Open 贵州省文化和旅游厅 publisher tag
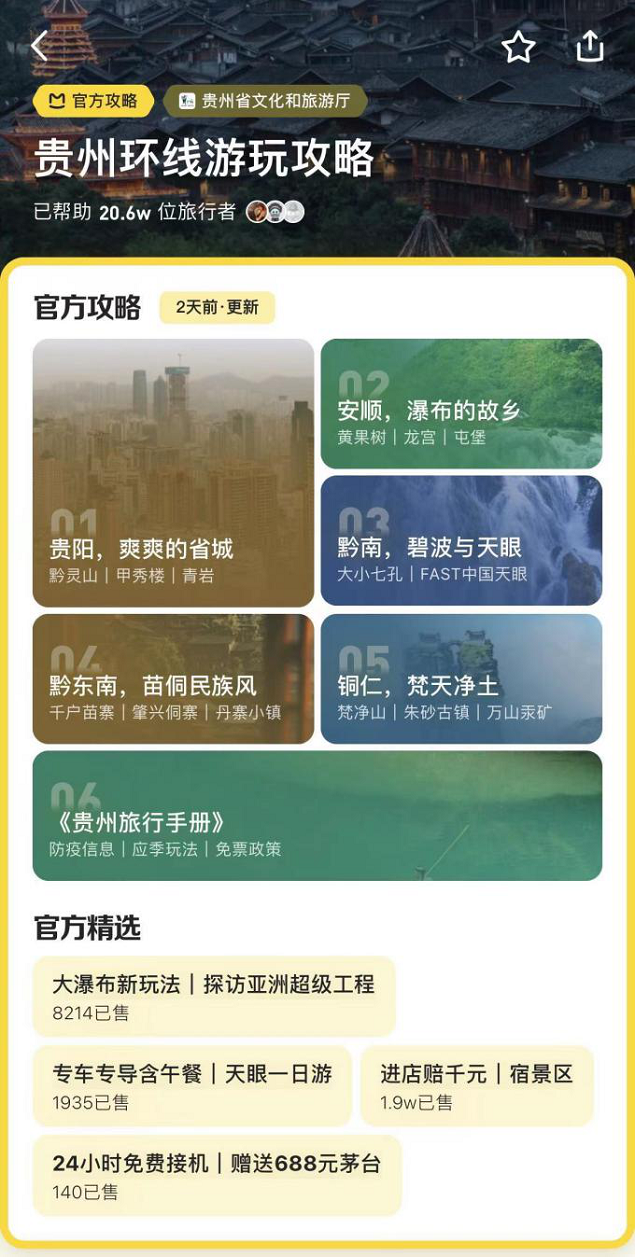This screenshot has width=635, height=1257. (266, 101)
